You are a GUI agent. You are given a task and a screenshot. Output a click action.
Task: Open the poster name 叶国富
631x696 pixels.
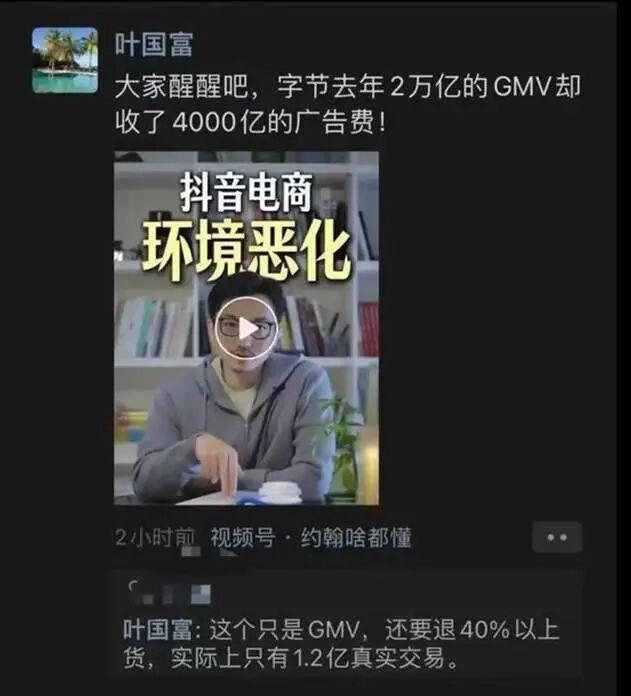pyautogui.click(x=153, y=44)
